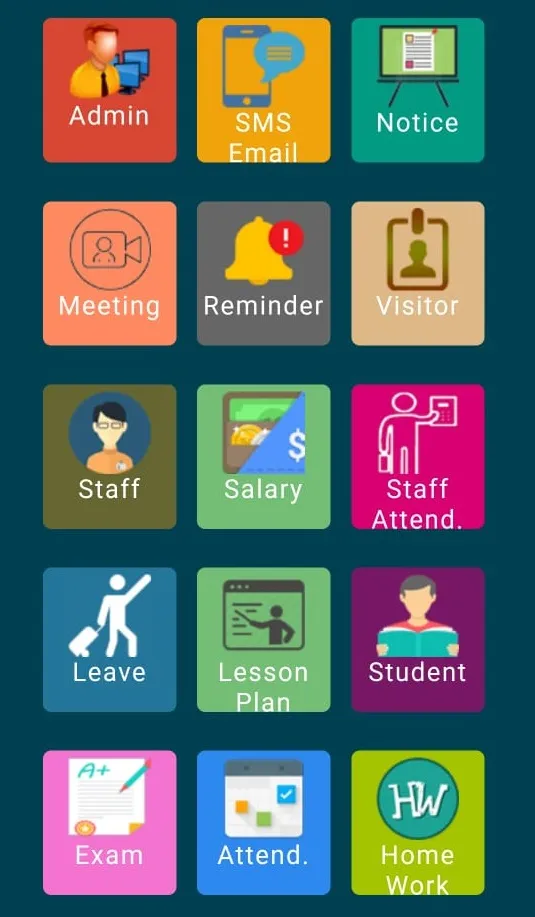Viewport: 535px width, 917px height.
Task: Tap the Salary tile
Action: point(264,456)
